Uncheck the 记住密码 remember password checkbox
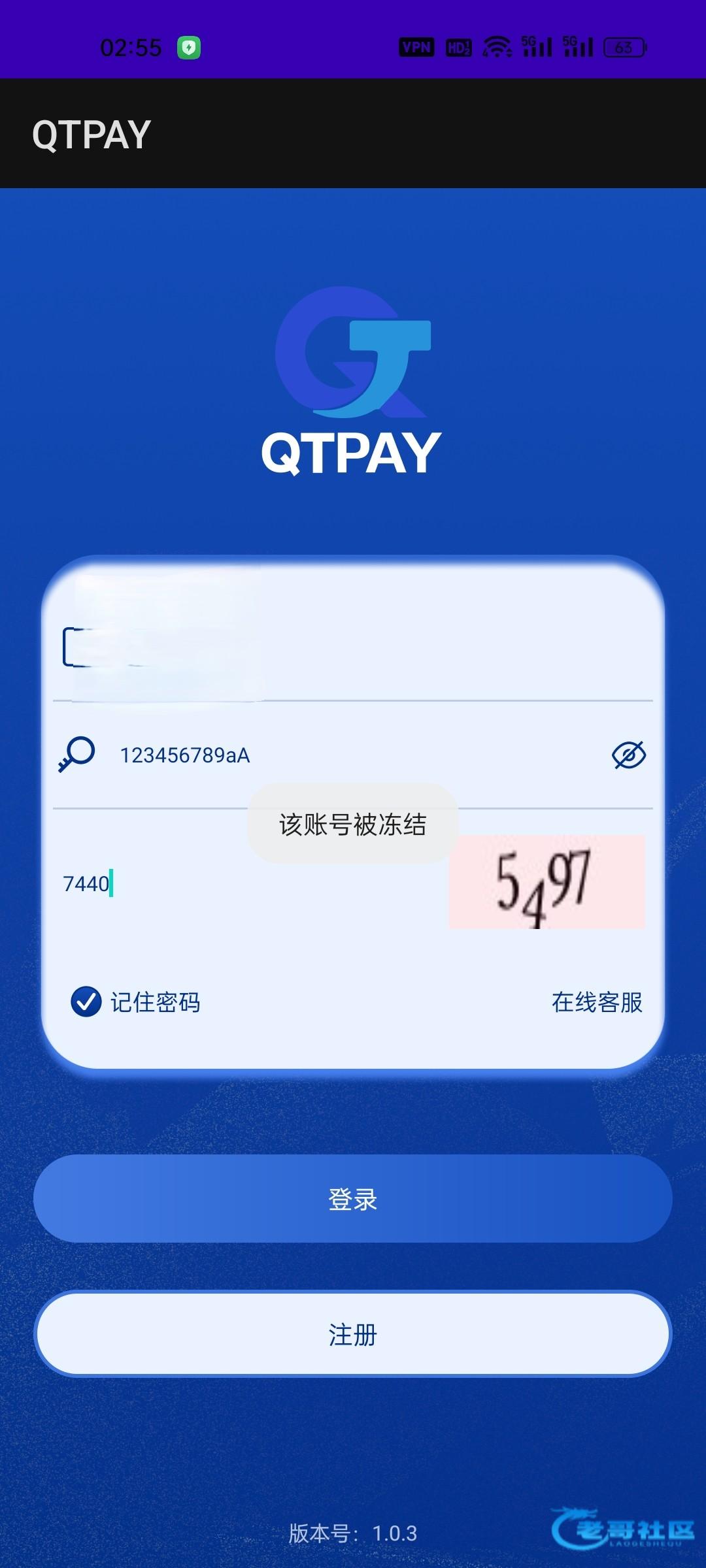This screenshot has height=1568, width=706. [x=86, y=1002]
